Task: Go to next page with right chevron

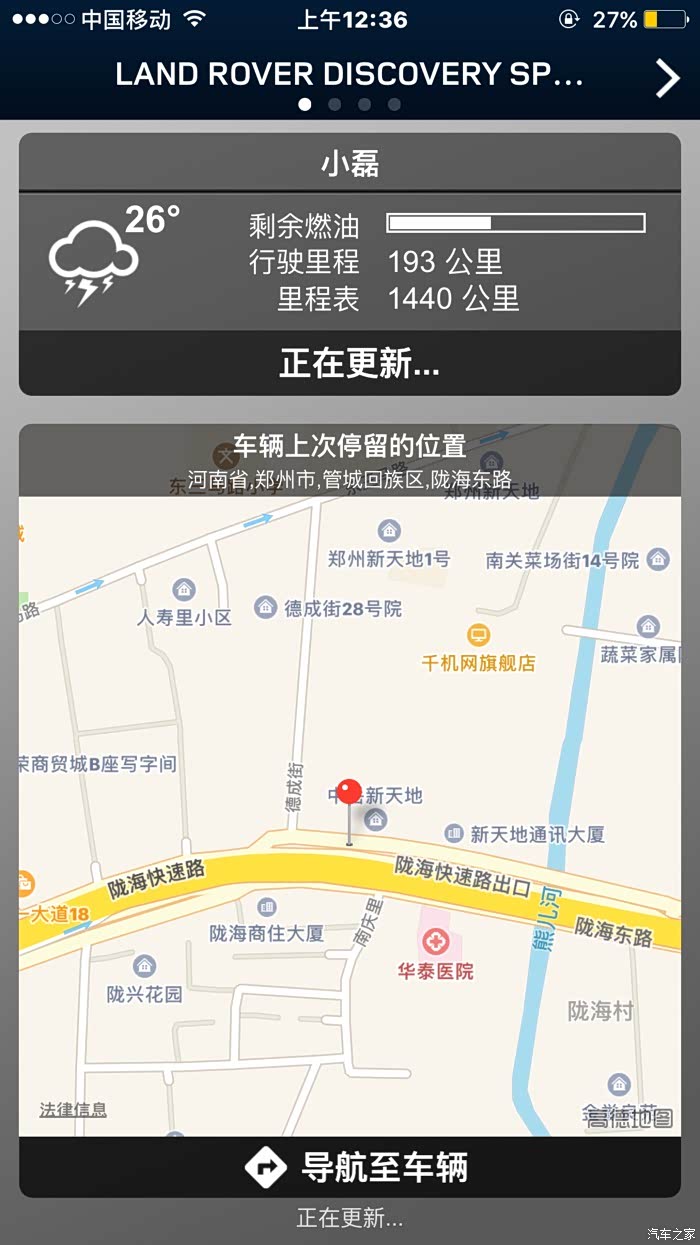Action: (x=667, y=78)
